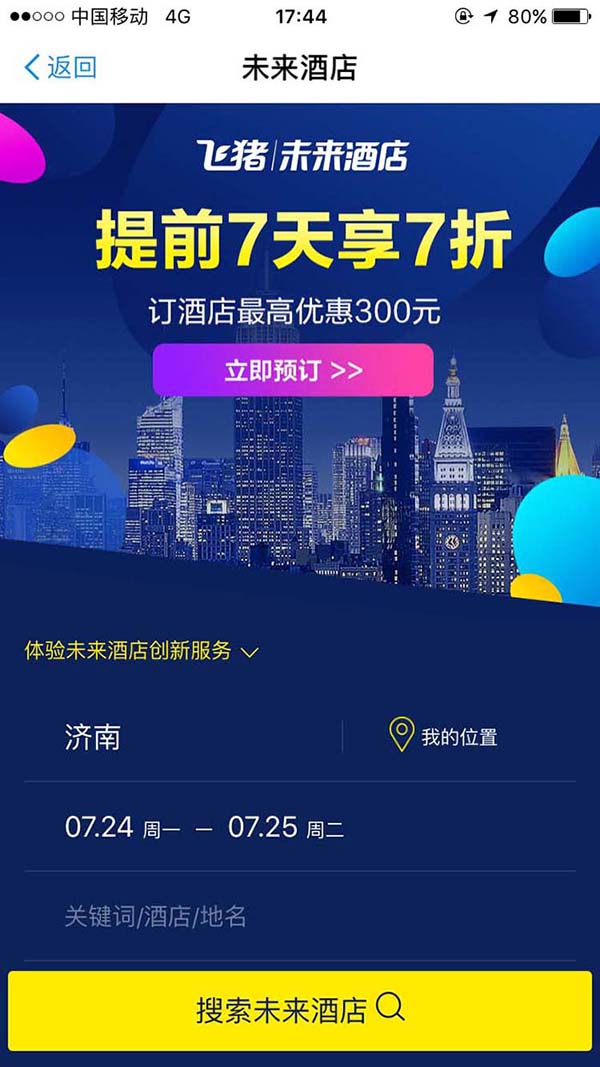
Task: Open the date picker 07.24 — 07.25
Action: (204, 827)
